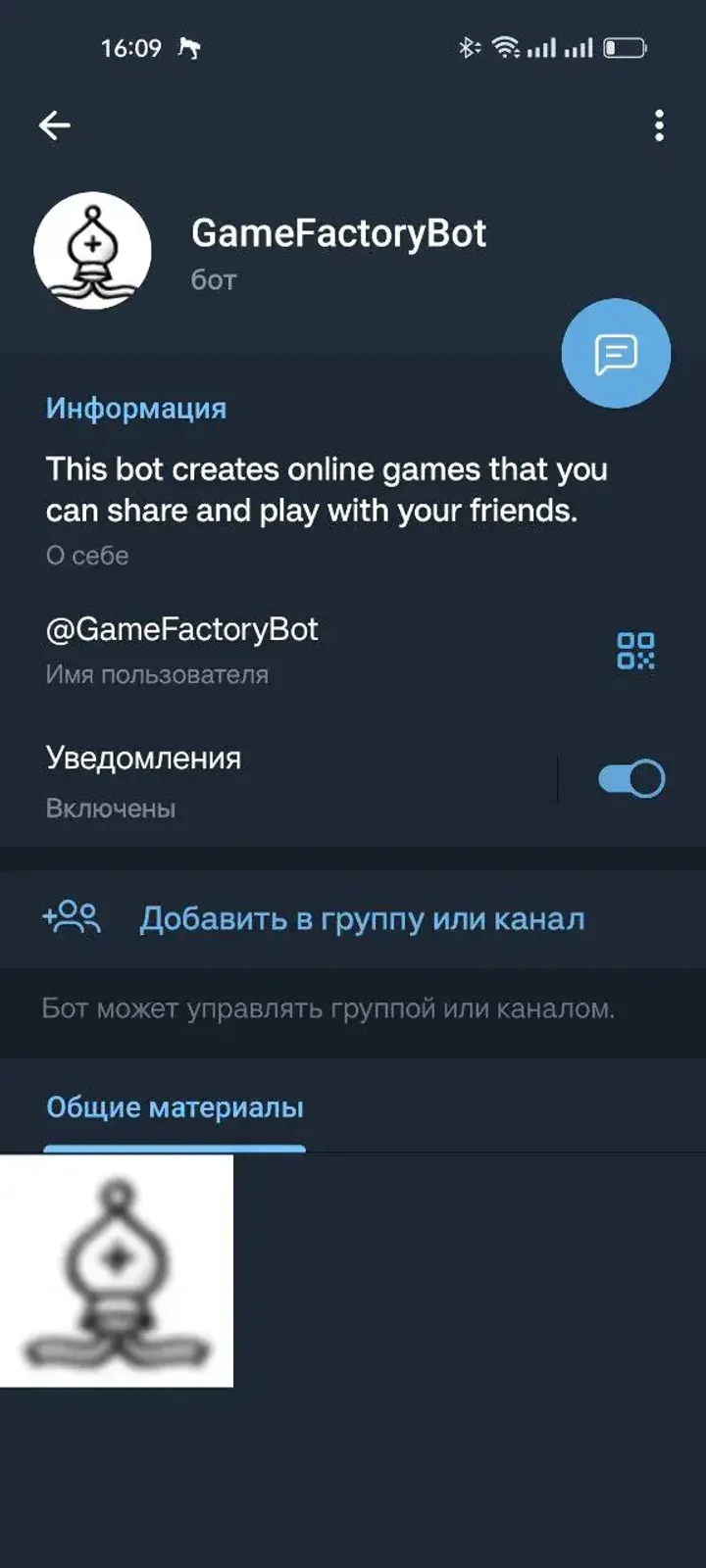Tap Добавить в группу или канал
The height and width of the screenshot is (1568, 706).
[x=362, y=917]
